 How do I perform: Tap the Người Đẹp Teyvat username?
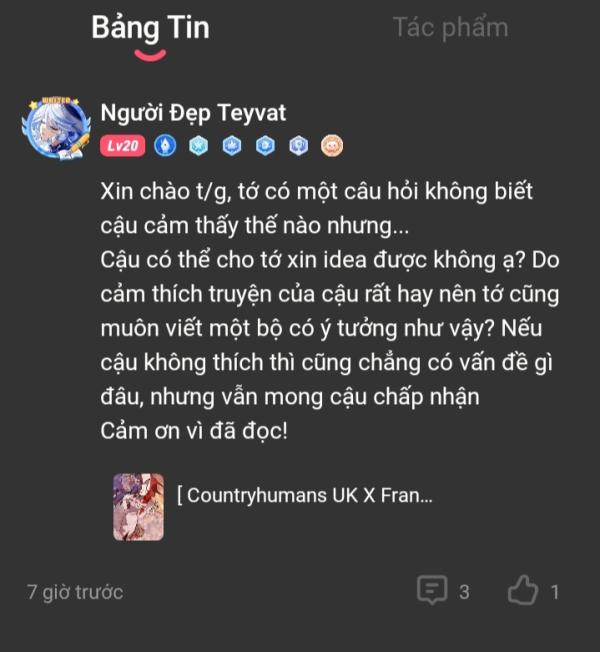(193, 112)
